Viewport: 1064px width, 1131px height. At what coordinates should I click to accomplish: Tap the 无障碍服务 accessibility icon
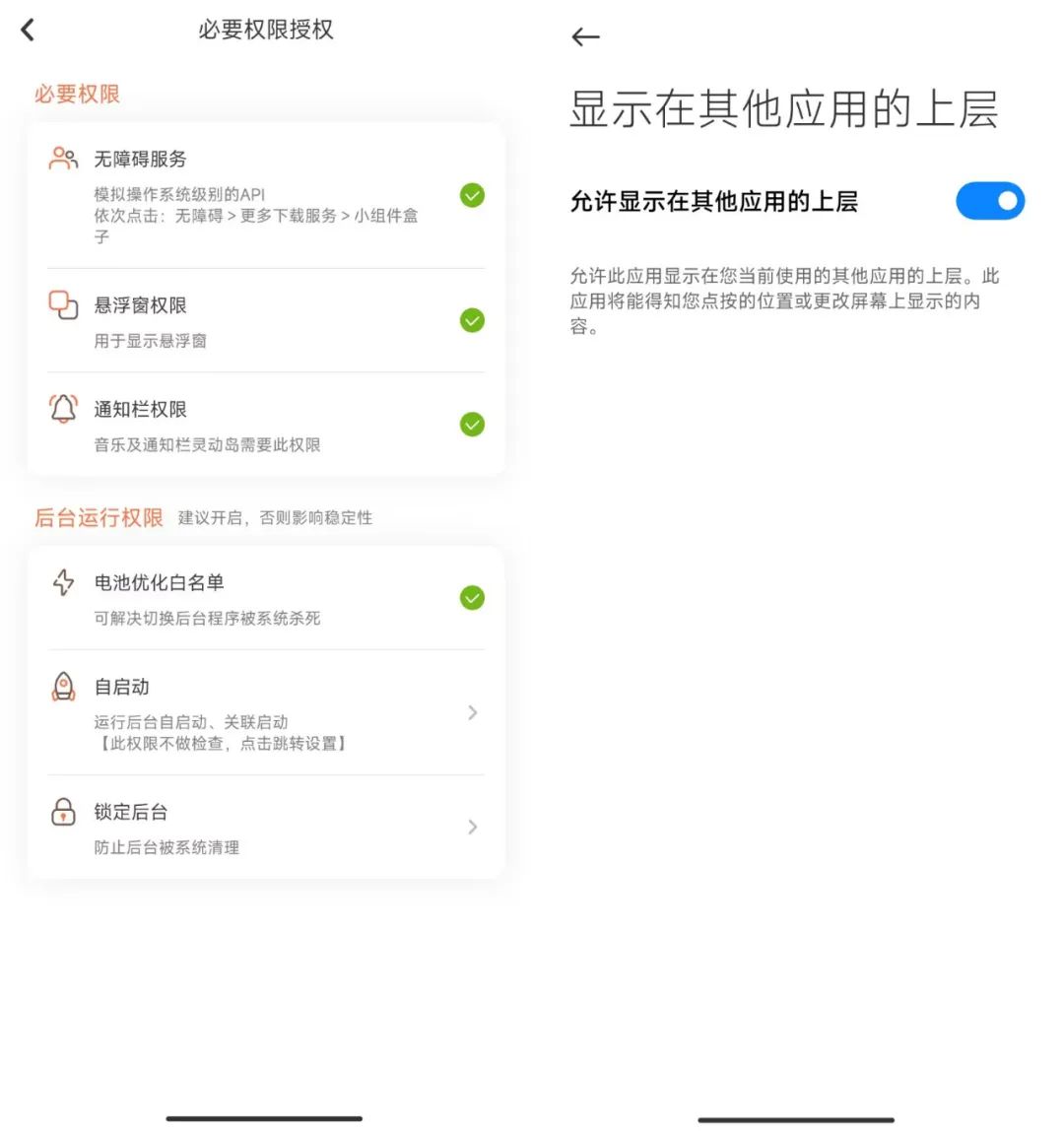[64, 158]
